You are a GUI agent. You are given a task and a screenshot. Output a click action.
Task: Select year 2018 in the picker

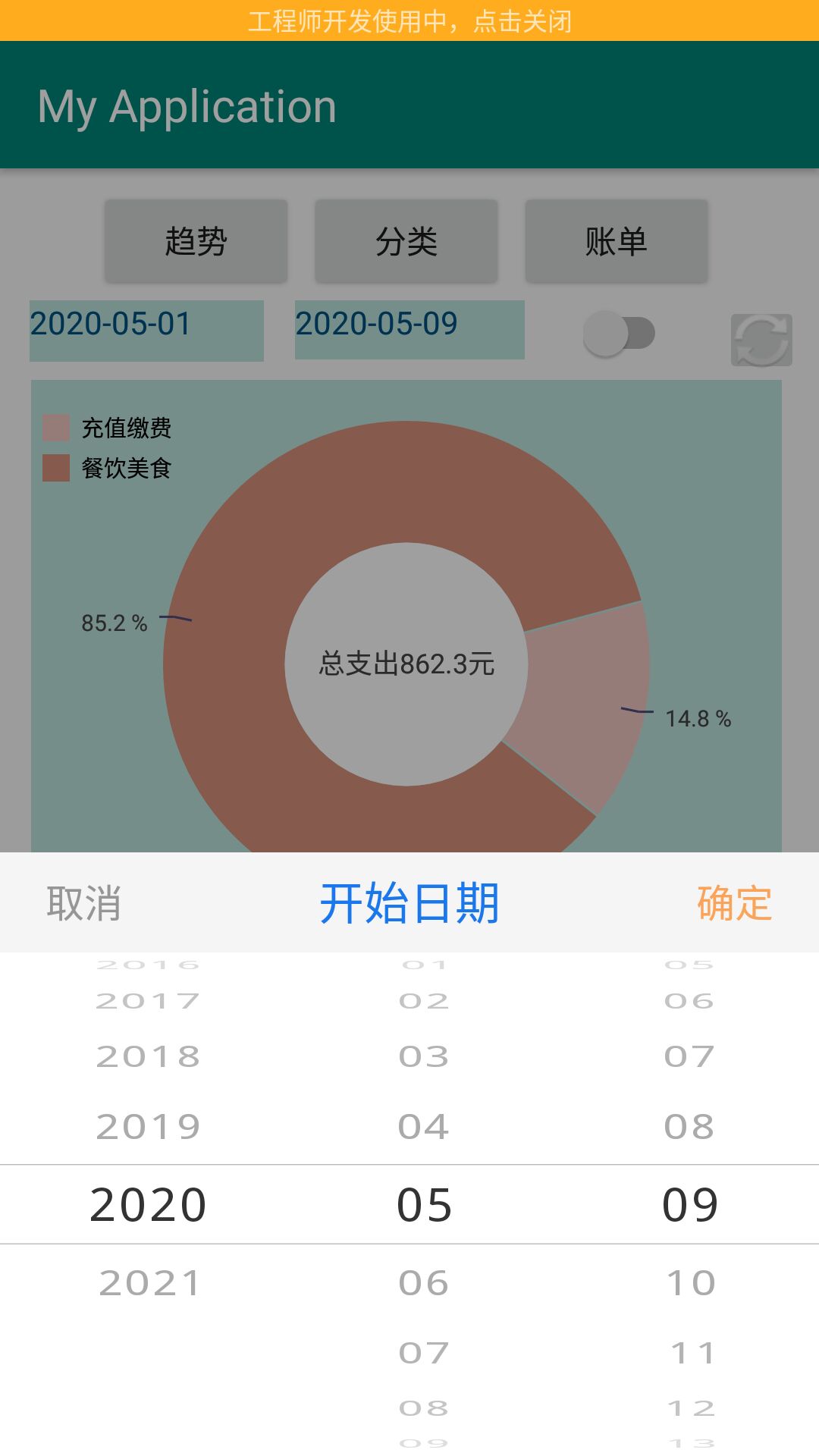(149, 1056)
